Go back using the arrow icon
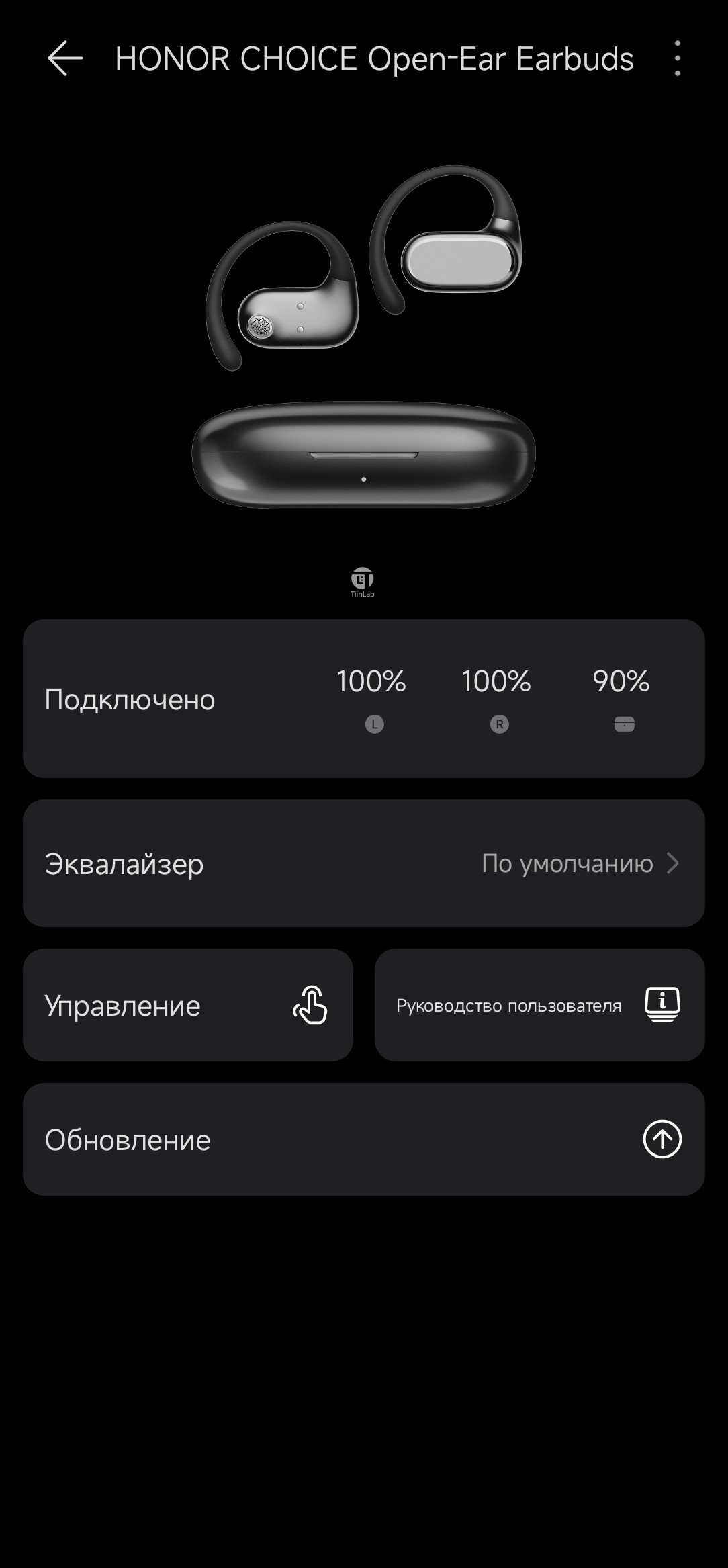Viewport: 728px width, 1568px height. [x=65, y=58]
